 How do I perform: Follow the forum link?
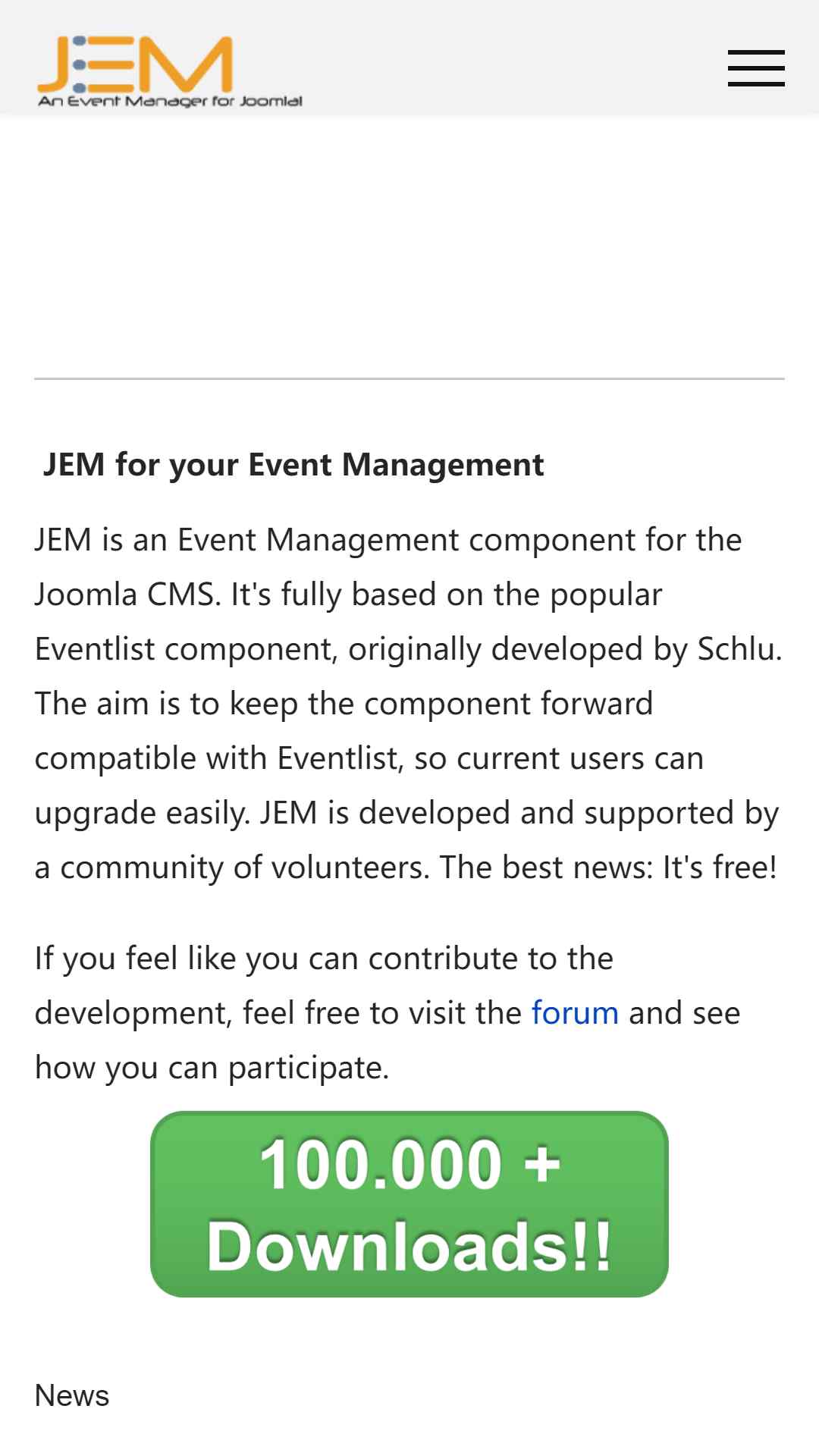coord(575,1013)
